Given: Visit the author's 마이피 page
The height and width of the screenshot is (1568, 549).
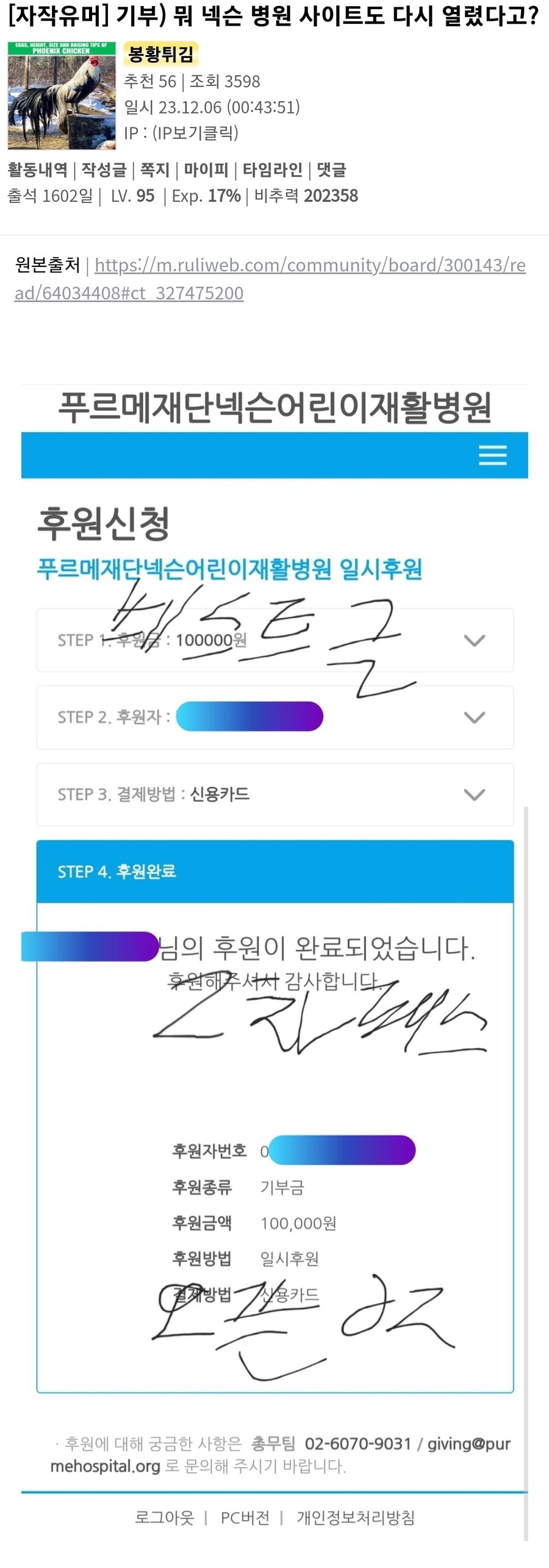Looking at the screenshot, I should [206, 169].
